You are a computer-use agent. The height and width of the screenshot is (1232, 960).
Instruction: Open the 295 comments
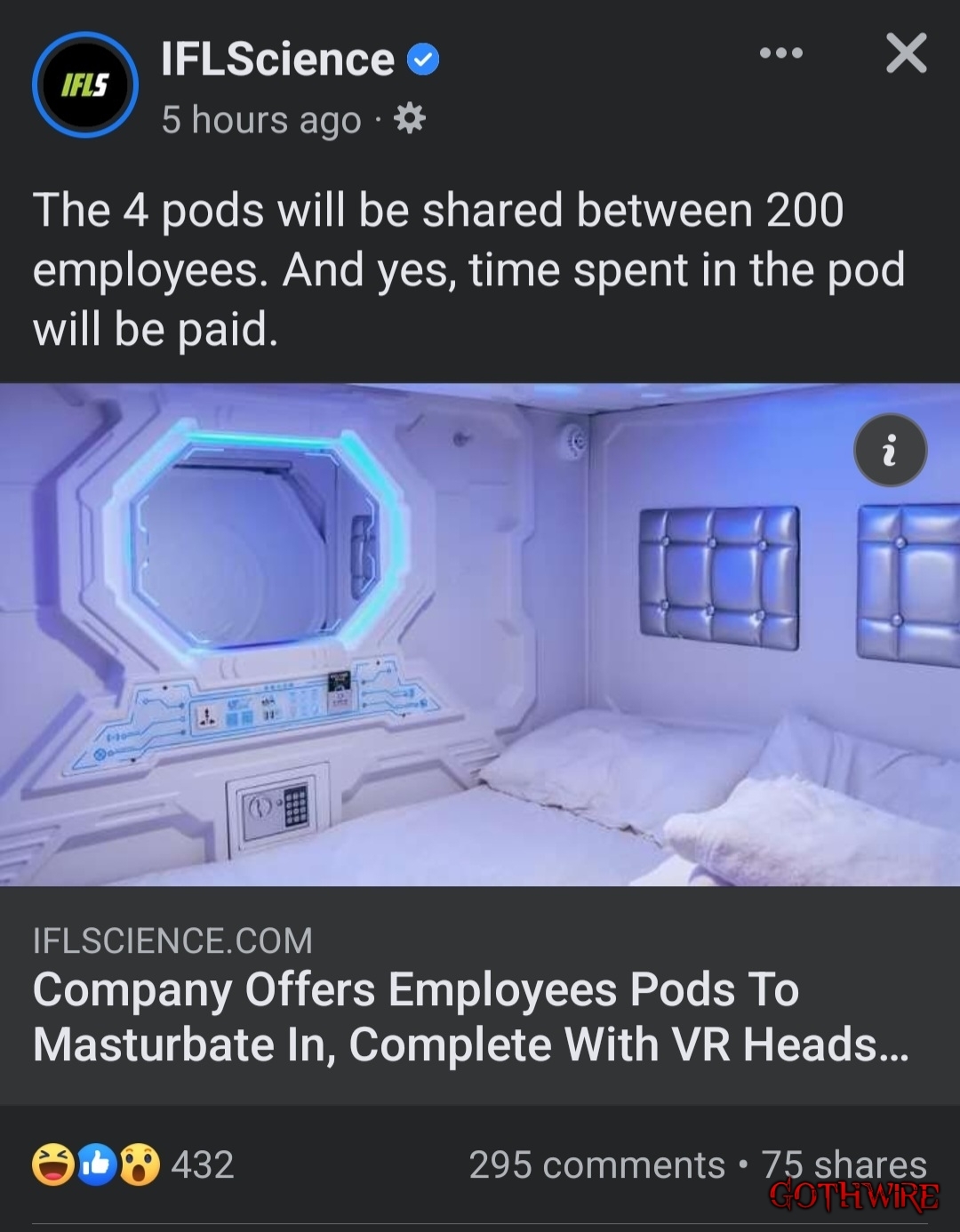coord(596,1164)
